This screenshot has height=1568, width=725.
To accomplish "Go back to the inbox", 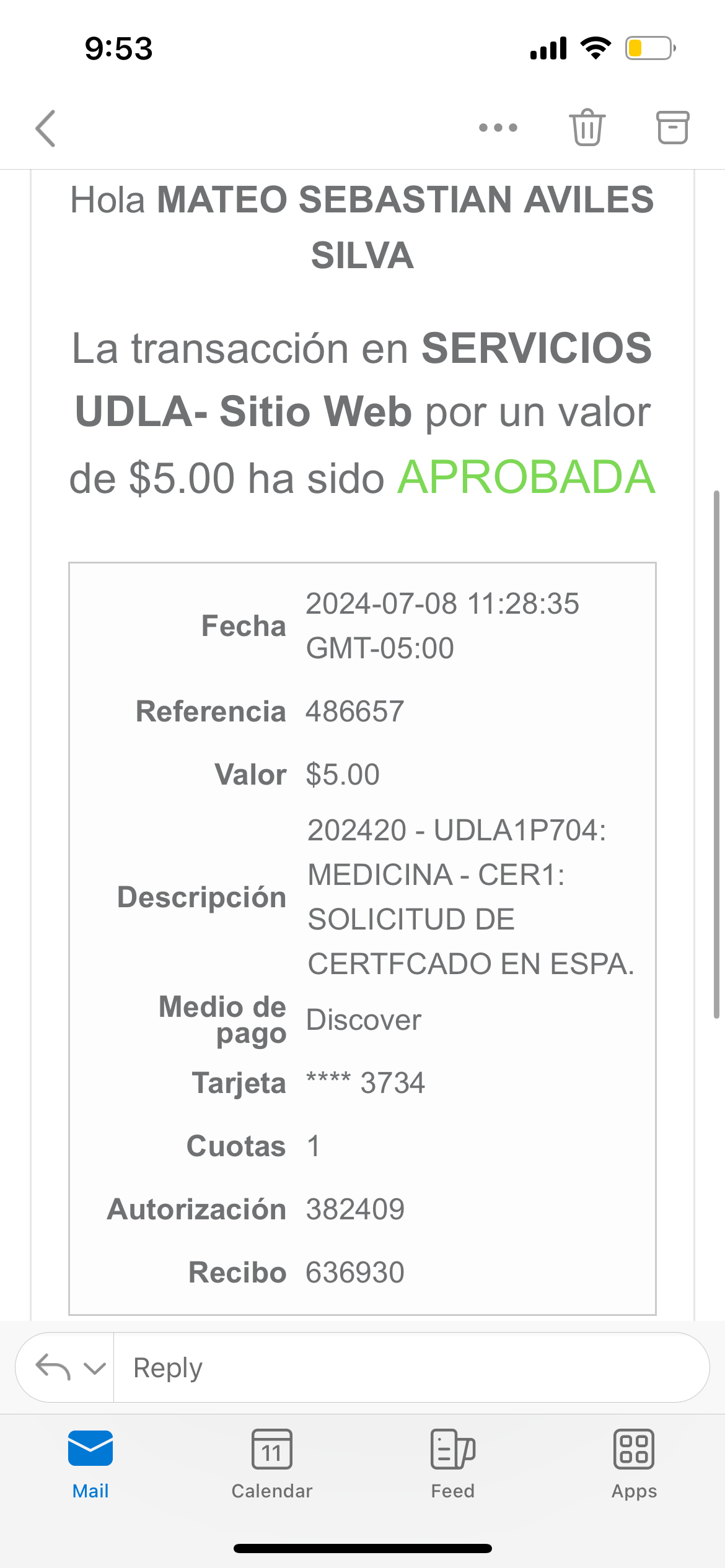I will point(46,128).
